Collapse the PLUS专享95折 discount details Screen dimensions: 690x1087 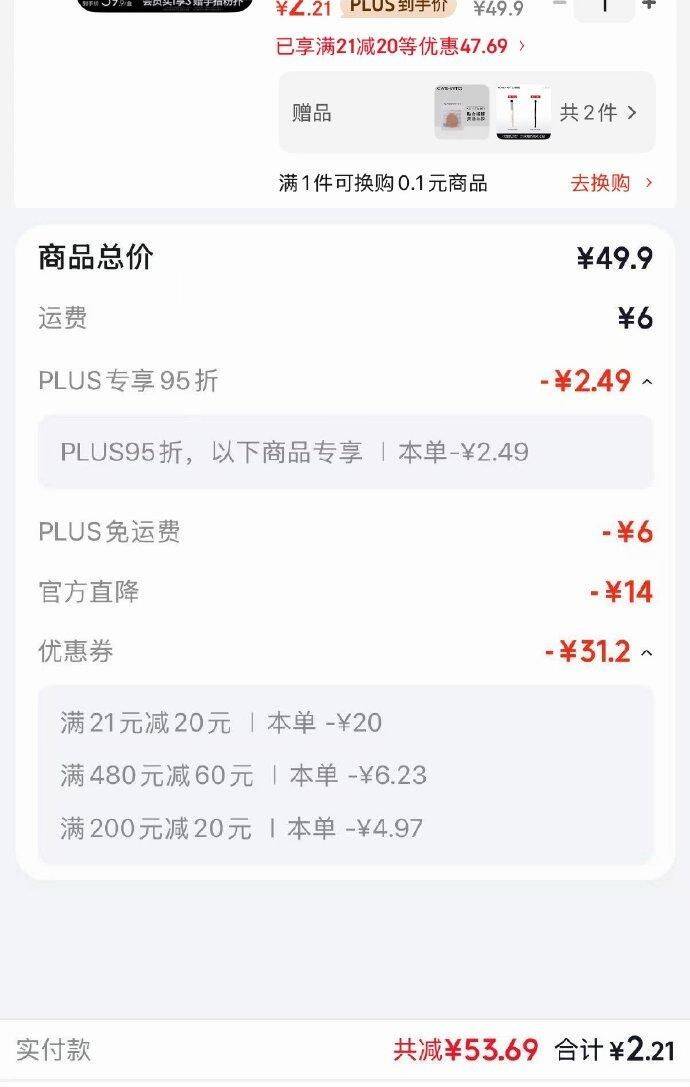click(647, 382)
